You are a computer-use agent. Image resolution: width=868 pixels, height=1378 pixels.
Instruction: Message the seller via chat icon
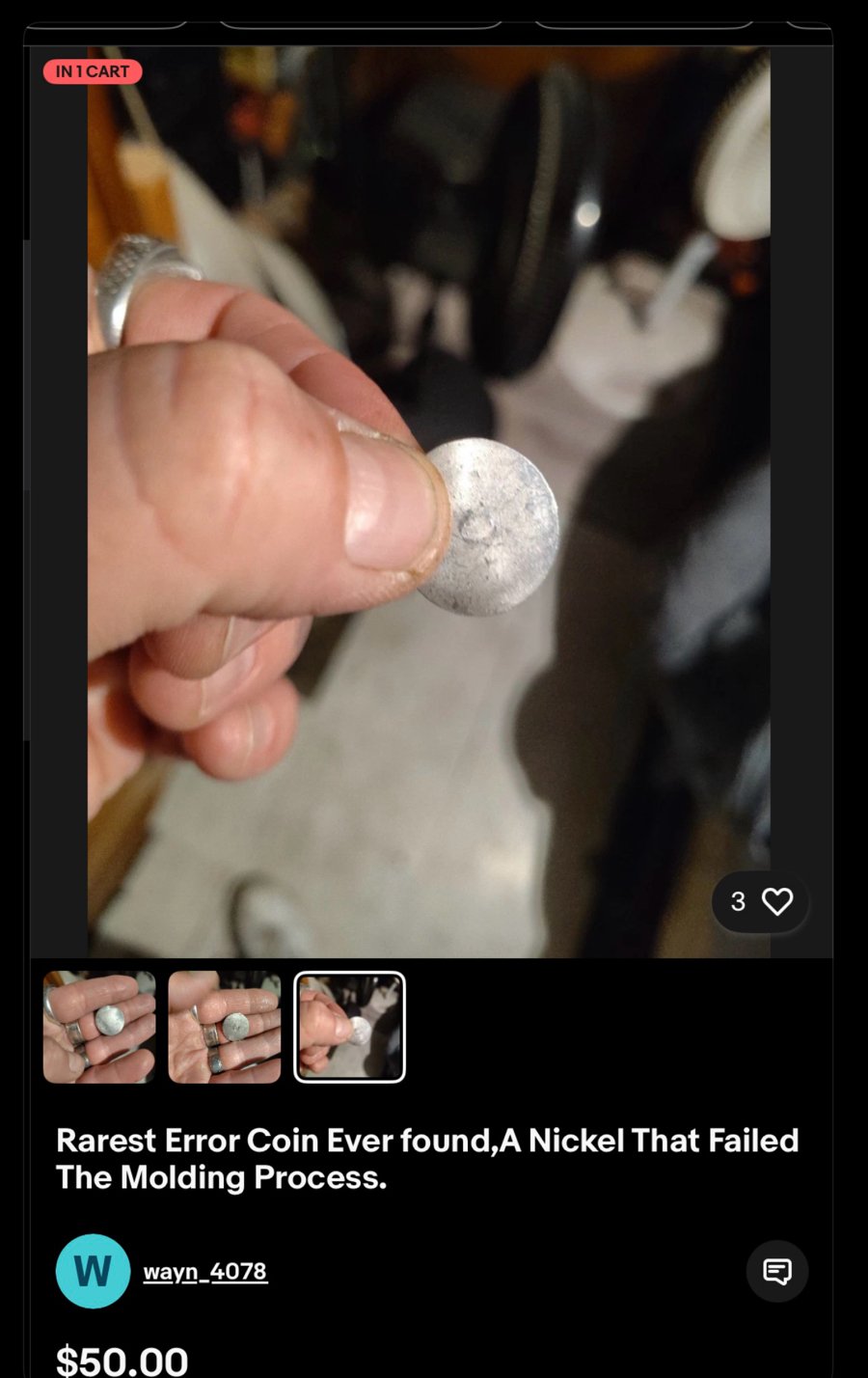[x=776, y=1271]
